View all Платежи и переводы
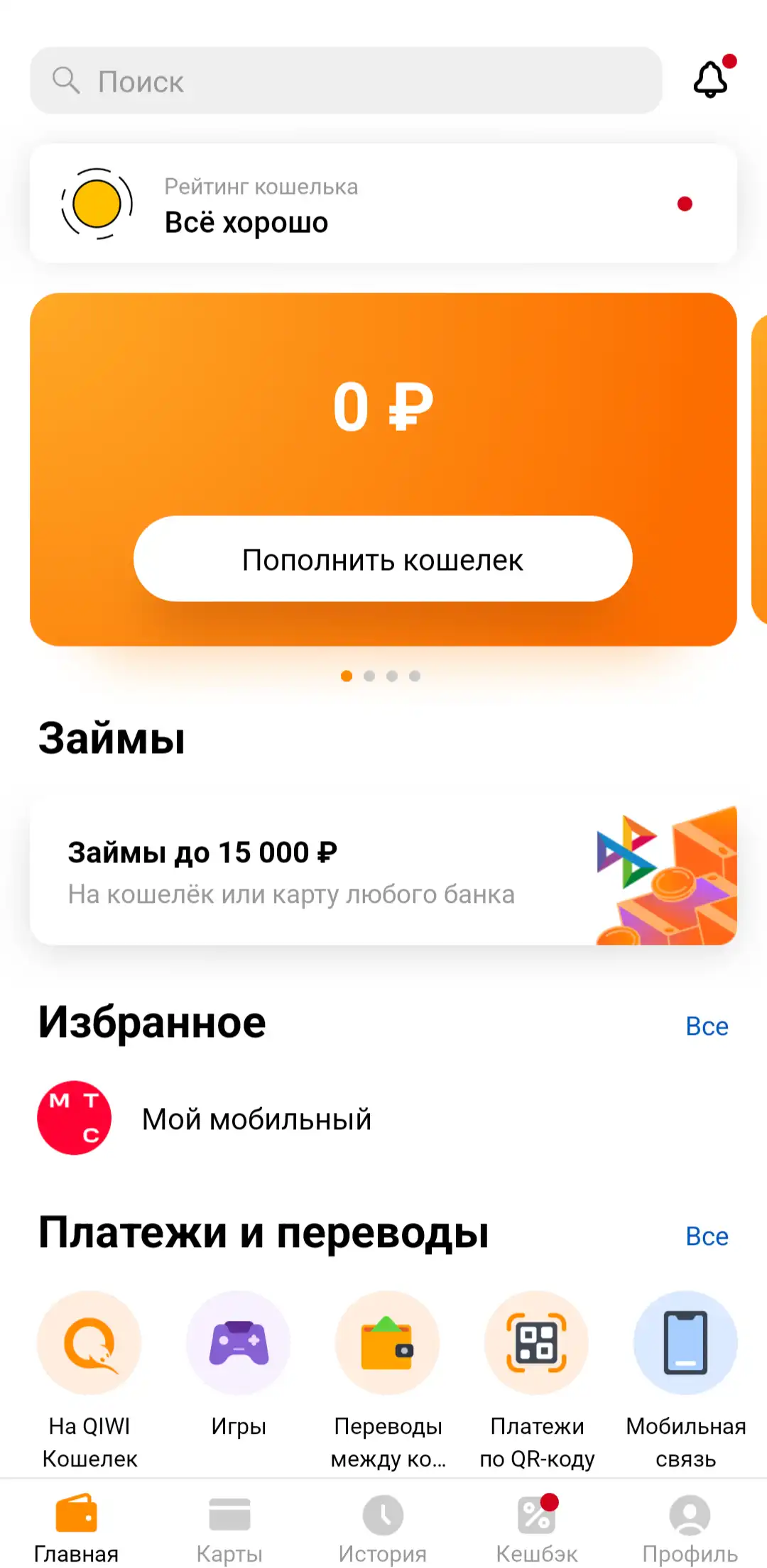Viewport: 767px width, 1568px height. click(707, 1236)
